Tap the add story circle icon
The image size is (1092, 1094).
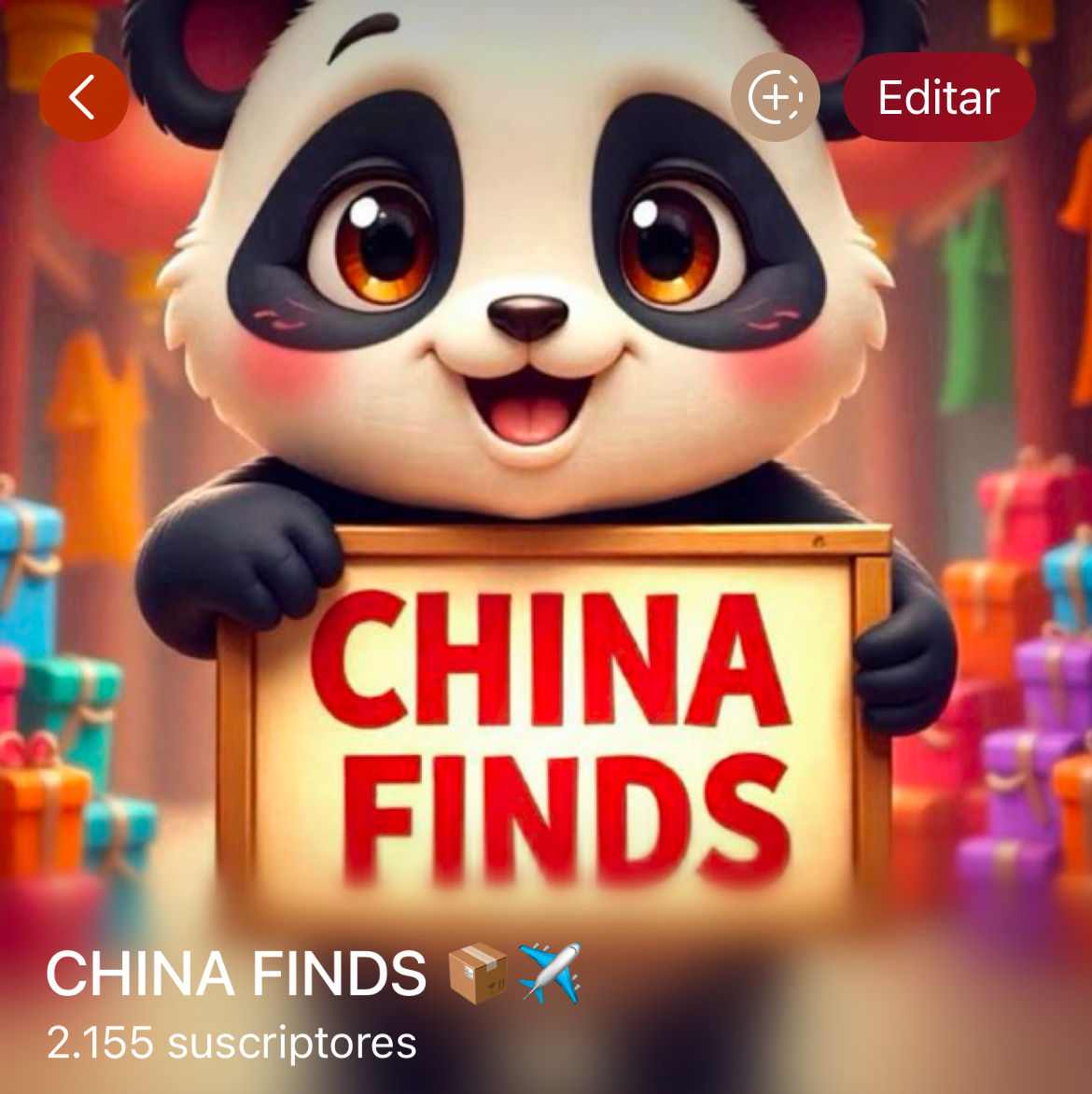[x=775, y=97]
